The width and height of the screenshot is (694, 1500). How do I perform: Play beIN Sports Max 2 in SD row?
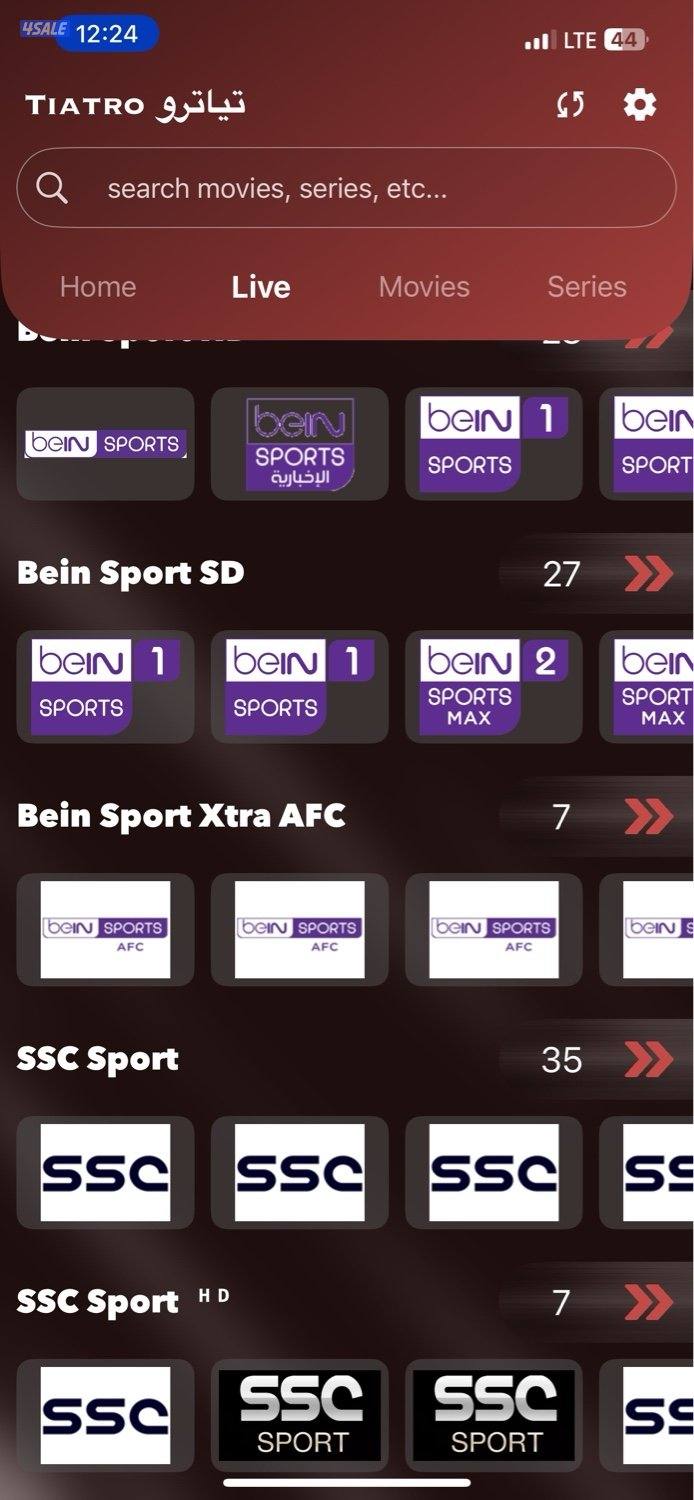493,687
